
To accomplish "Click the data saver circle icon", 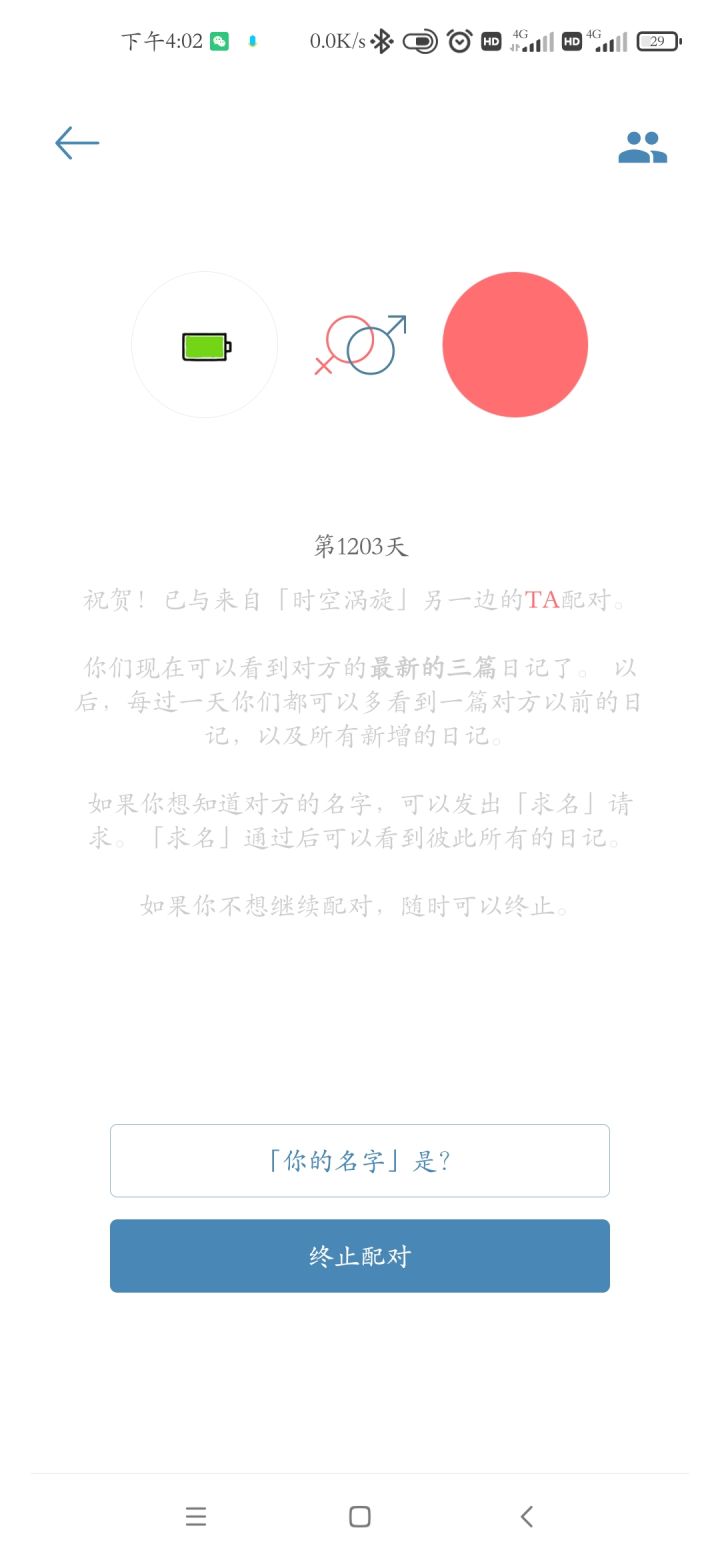I will (420, 40).
